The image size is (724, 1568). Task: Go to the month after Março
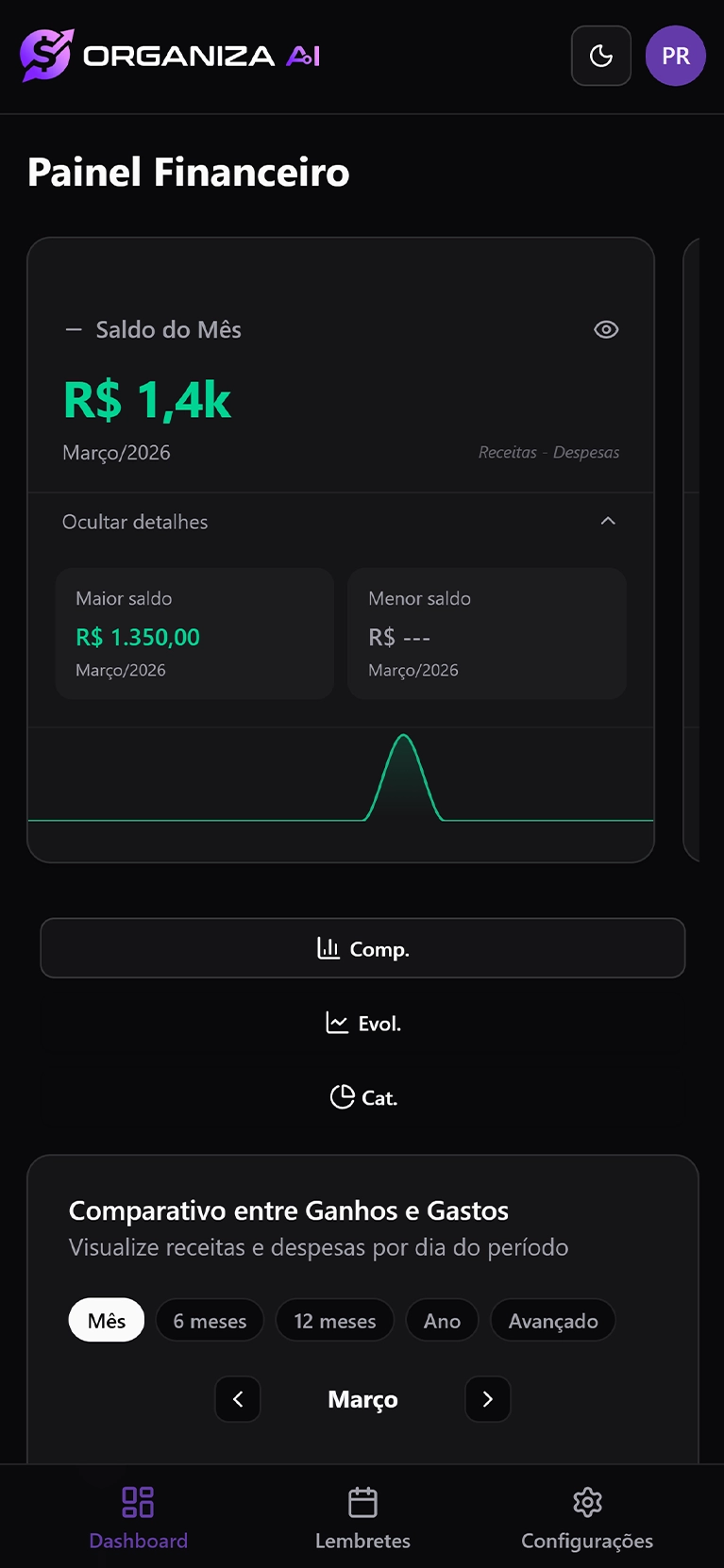pos(488,1399)
